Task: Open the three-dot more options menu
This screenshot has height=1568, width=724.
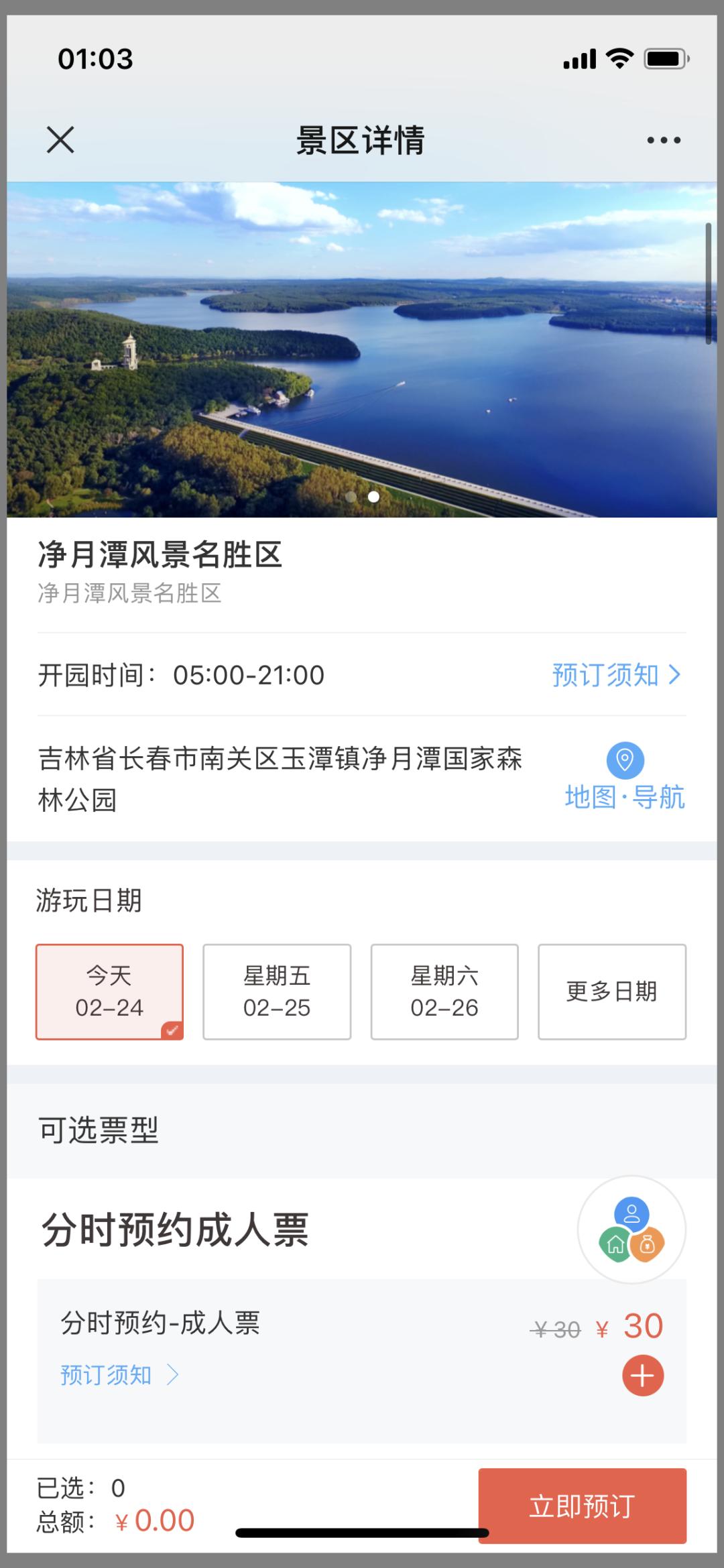Action: [664, 140]
